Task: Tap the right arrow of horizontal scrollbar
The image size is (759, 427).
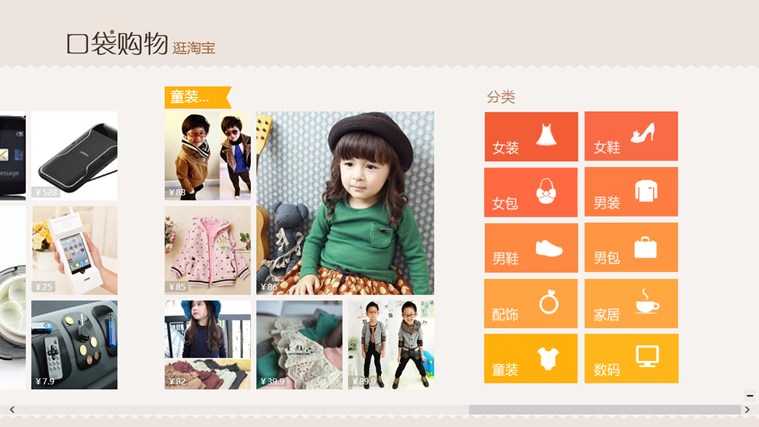Action: pyautogui.click(x=747, y=410)
